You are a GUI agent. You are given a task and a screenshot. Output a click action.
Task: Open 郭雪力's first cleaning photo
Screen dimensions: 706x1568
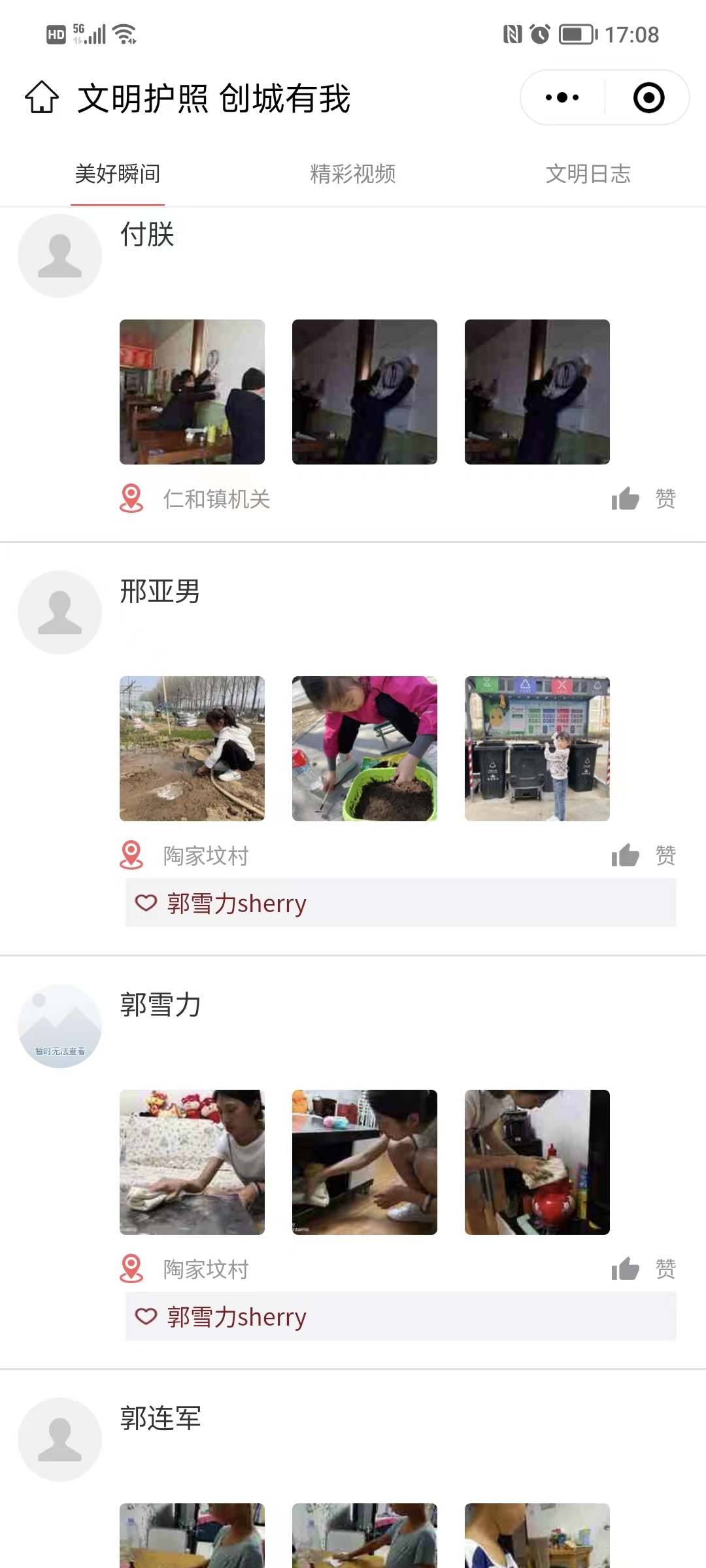pos(192,1162)
